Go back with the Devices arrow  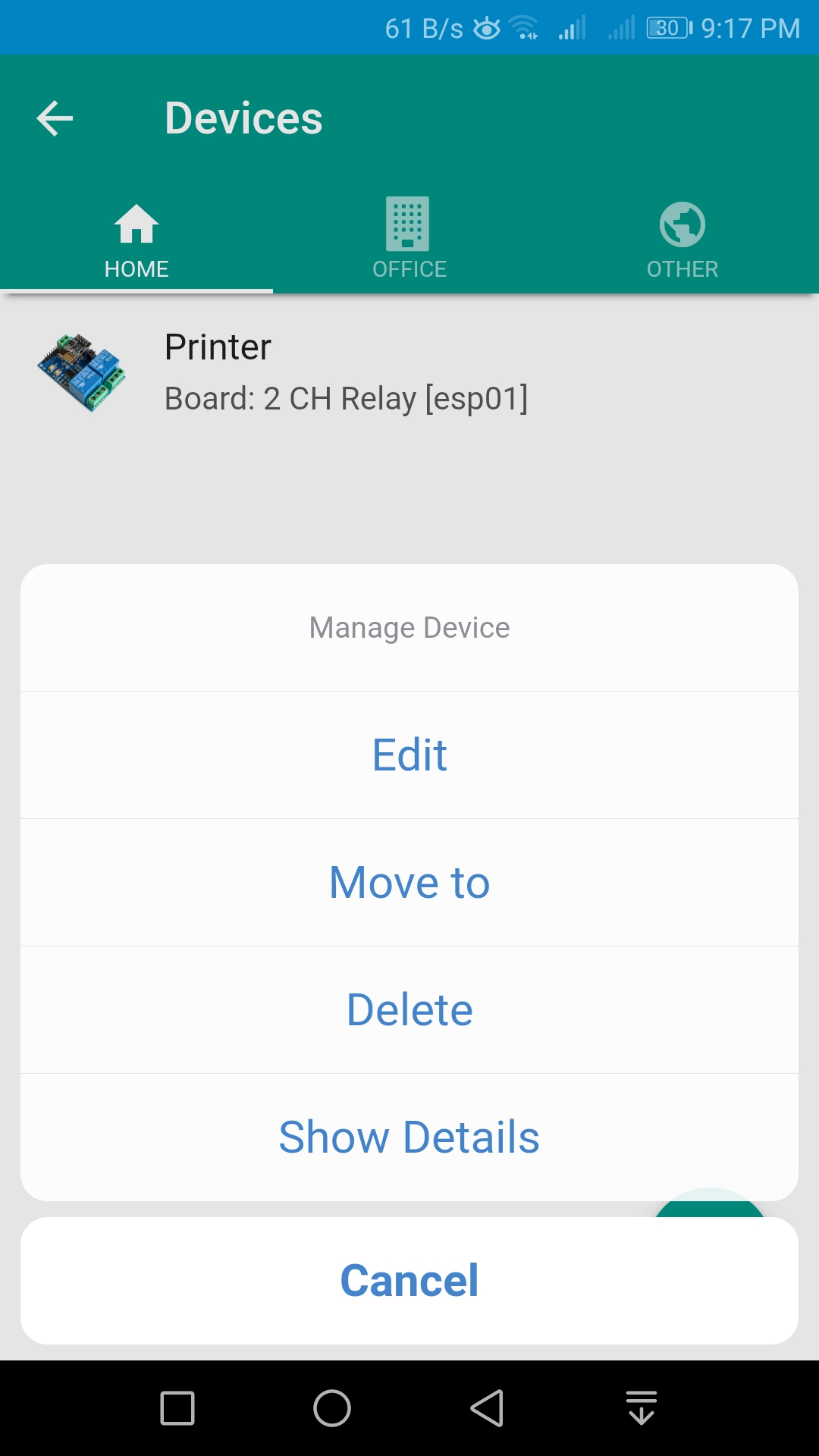coord(55,118)
